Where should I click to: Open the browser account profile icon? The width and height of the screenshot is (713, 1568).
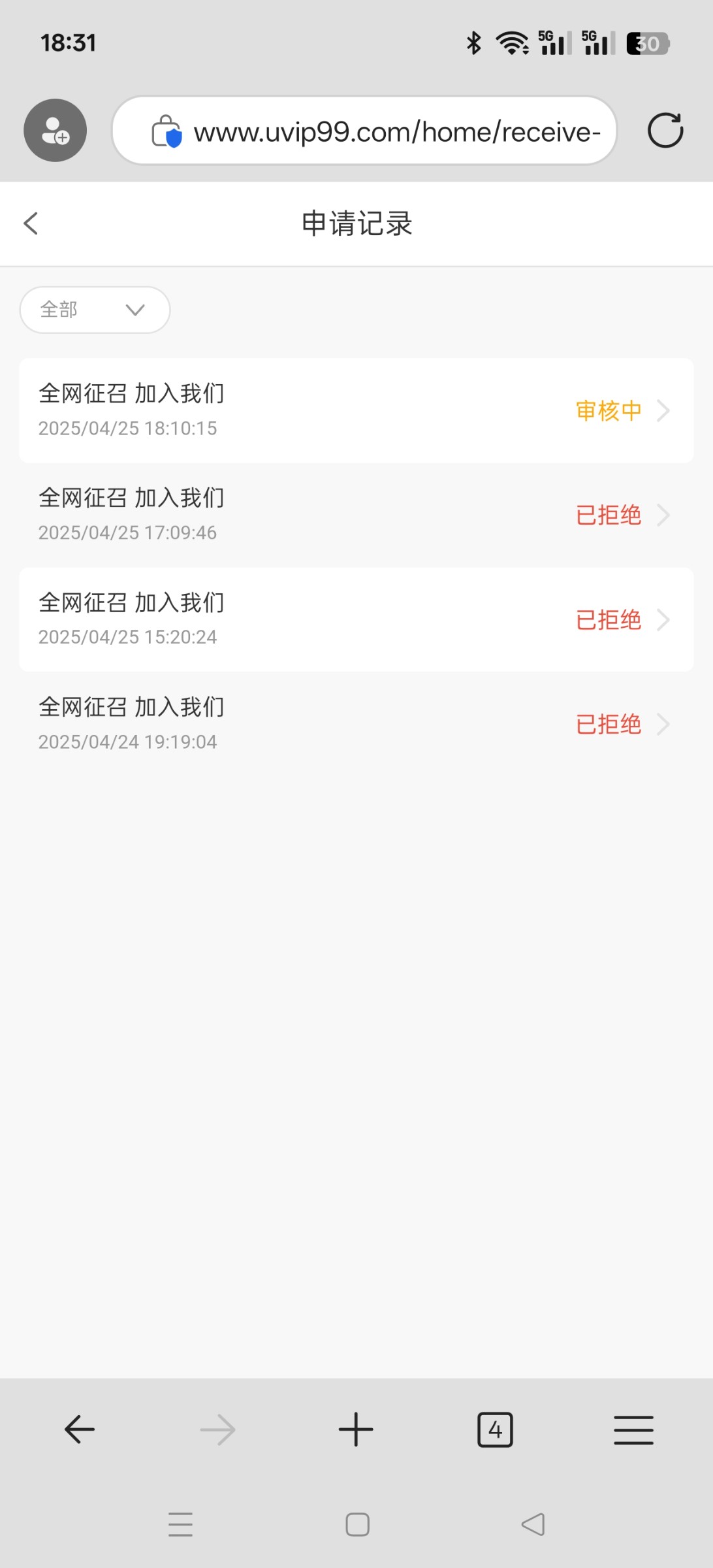point(55,131)
